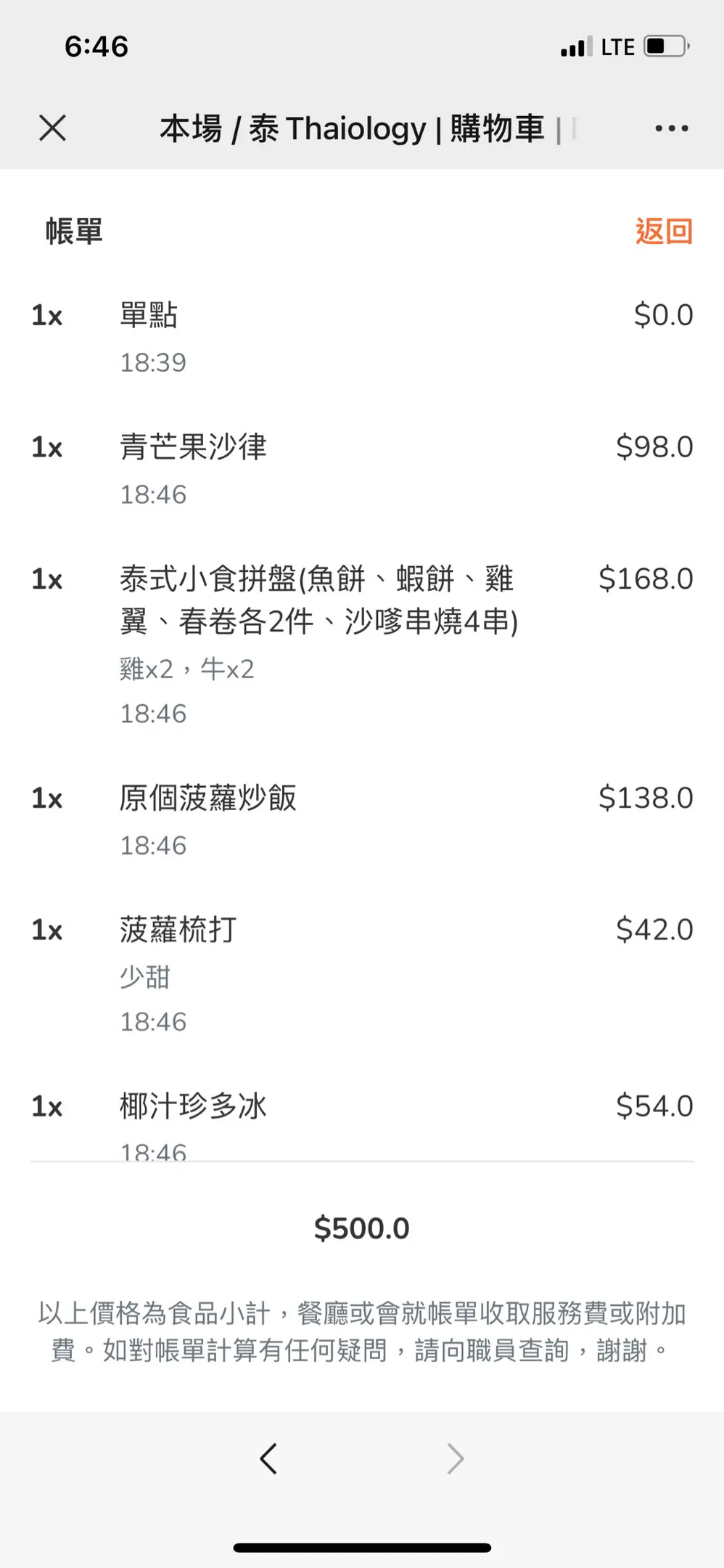This screenshot has height=1568, width=724.
Task: Tap 返回 to return from bill
Action: click(663, 232)
